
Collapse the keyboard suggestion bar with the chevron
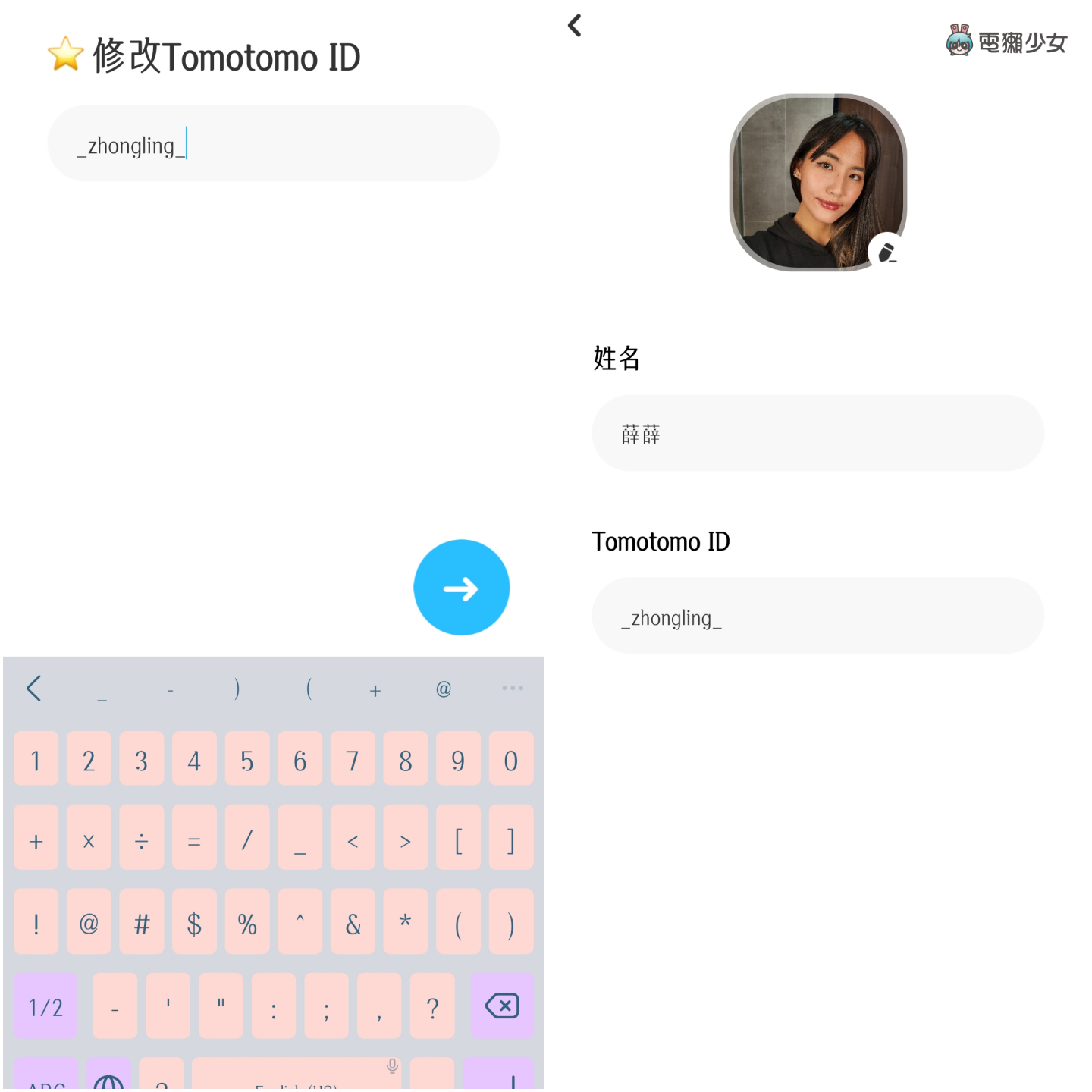tap(34, 689)
